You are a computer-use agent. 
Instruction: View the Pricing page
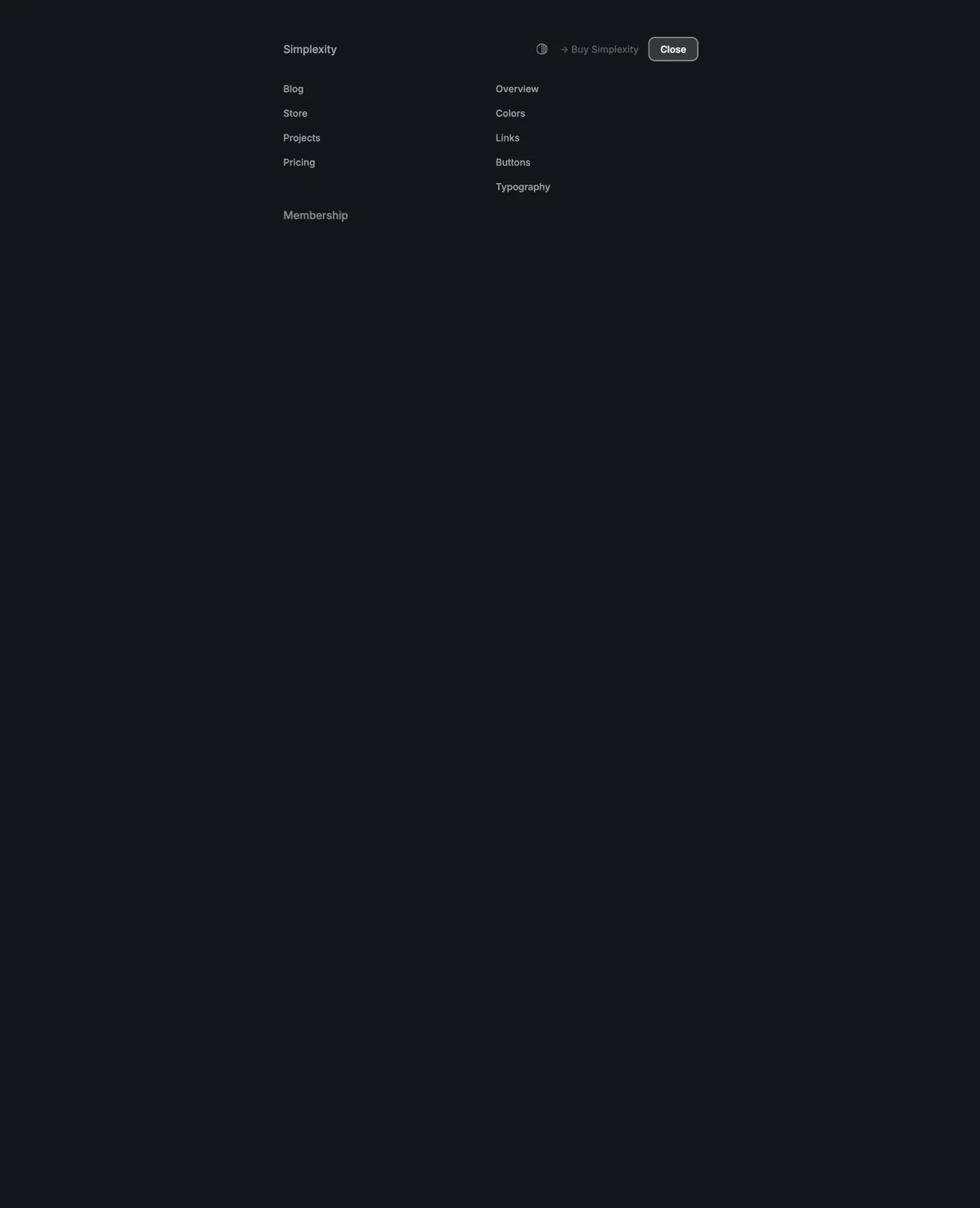299,162
